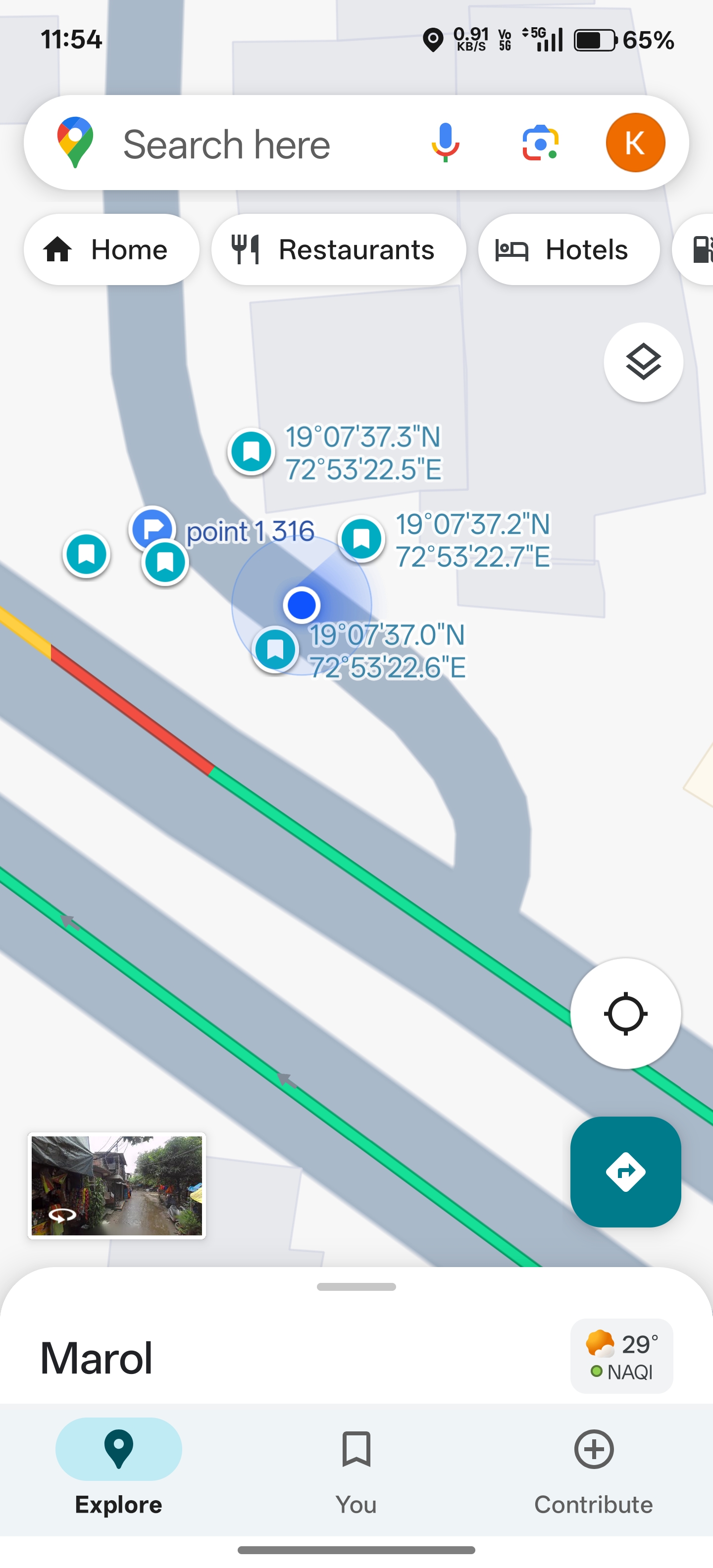Screen dimensions: 713x1568
Task: Start voice search with the microphone
Action: tap(445, 143)
